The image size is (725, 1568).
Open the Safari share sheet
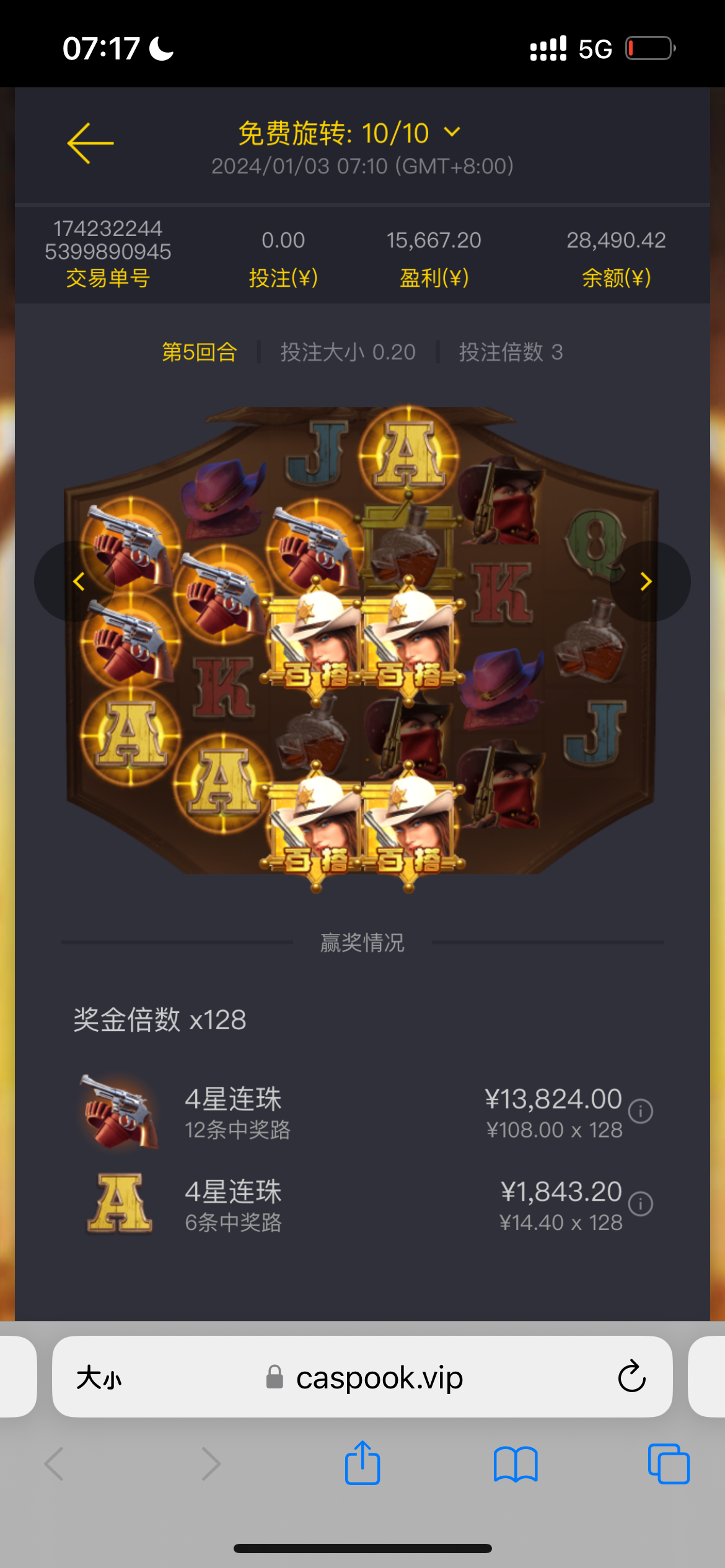pyautogui.click(x=362, y=1463)
